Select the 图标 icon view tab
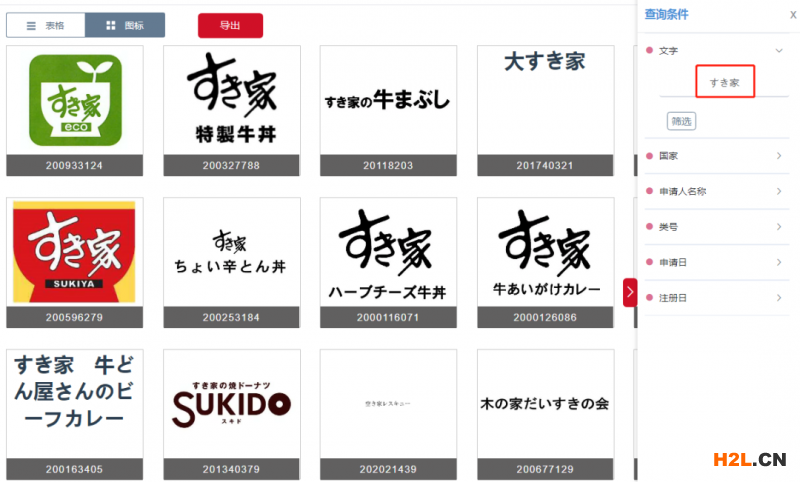The width and height of the screenshot is (800, 482). tap(125, 25)
